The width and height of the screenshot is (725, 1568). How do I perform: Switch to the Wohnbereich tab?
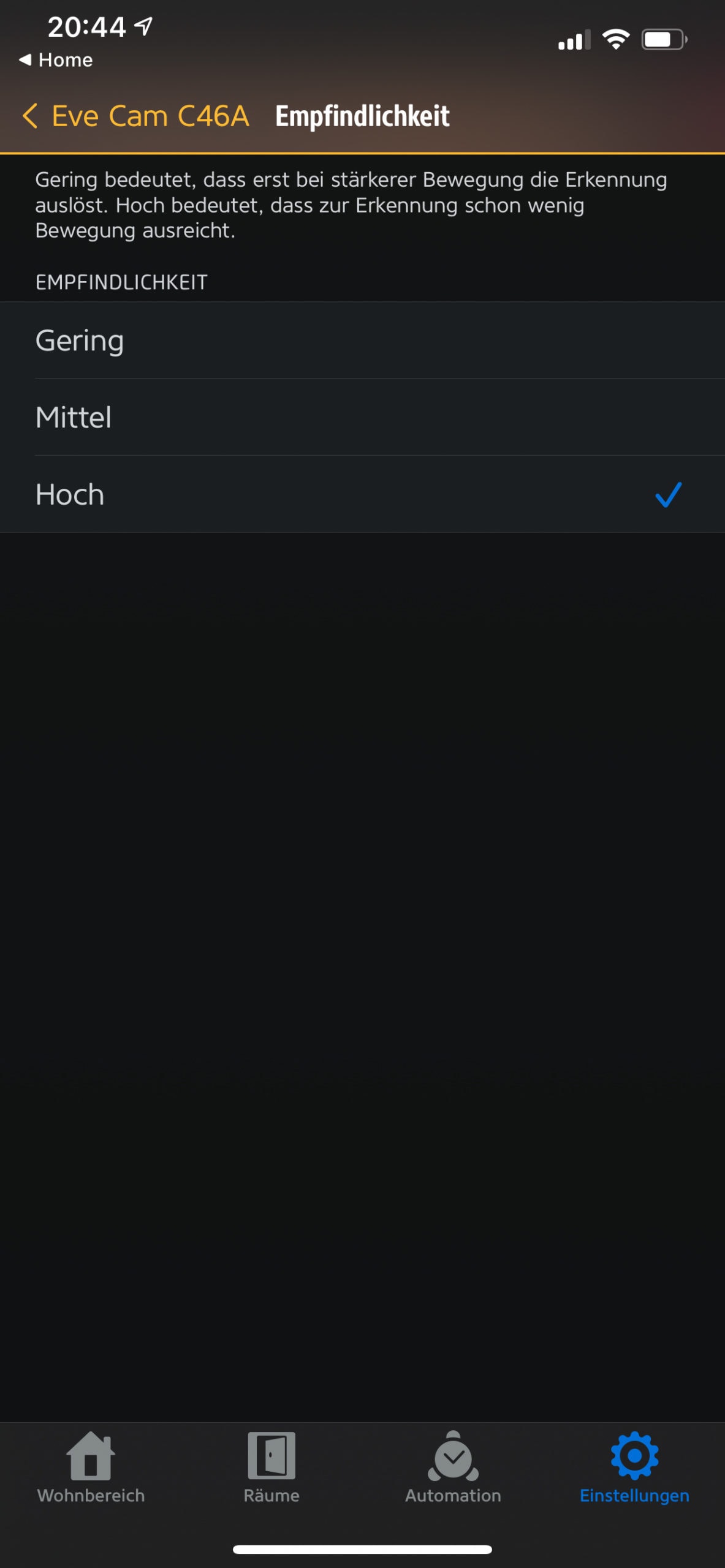91,1468
